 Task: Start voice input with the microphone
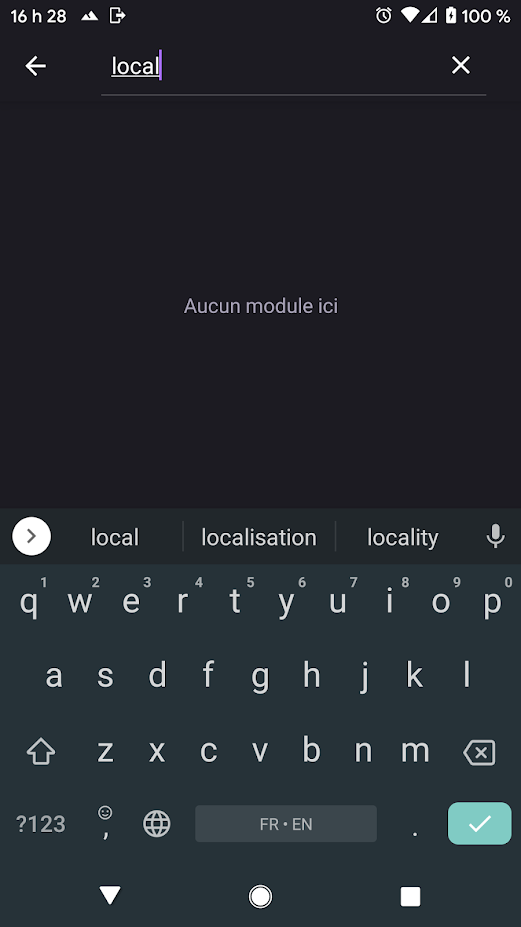pos(495,536)
